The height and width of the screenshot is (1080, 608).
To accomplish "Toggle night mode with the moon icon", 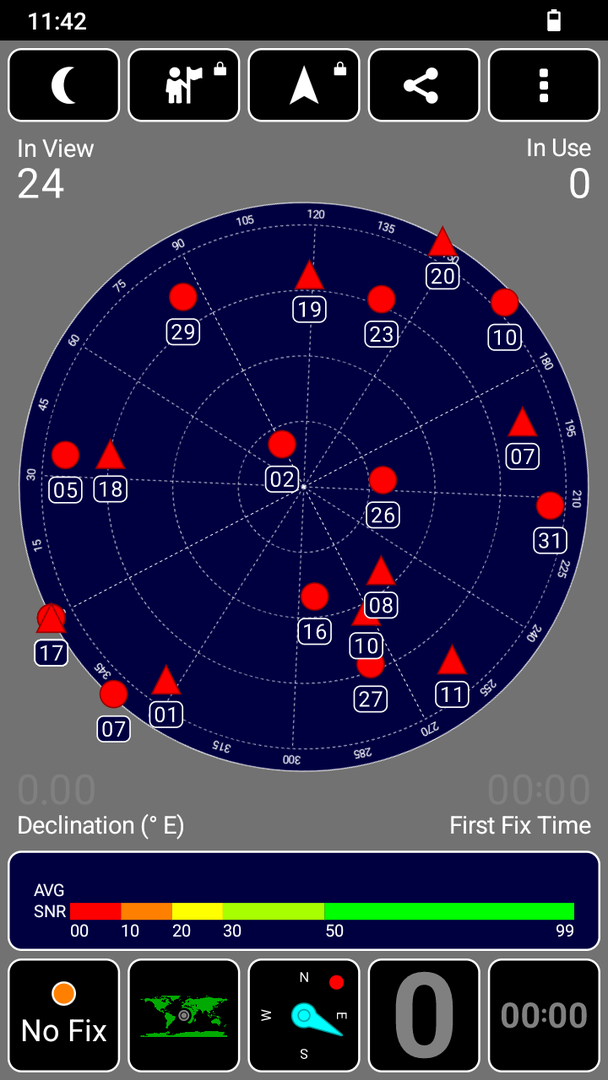I will pos(64,86).
